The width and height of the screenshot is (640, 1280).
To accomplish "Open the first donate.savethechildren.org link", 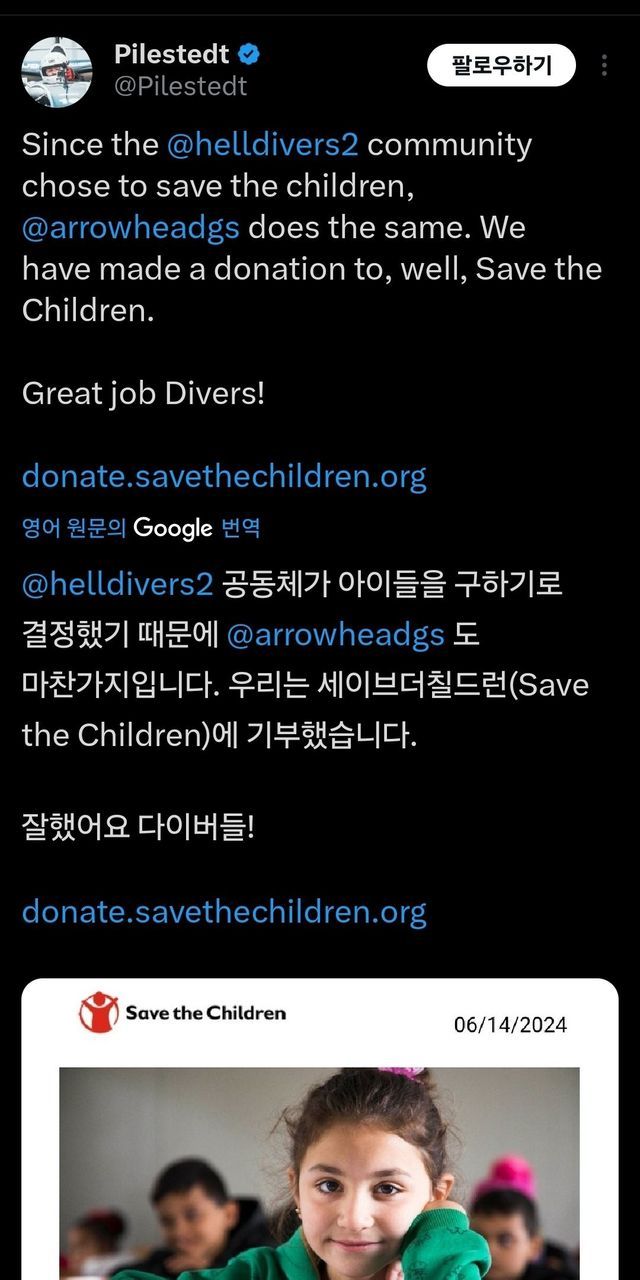I will point(224,476).
